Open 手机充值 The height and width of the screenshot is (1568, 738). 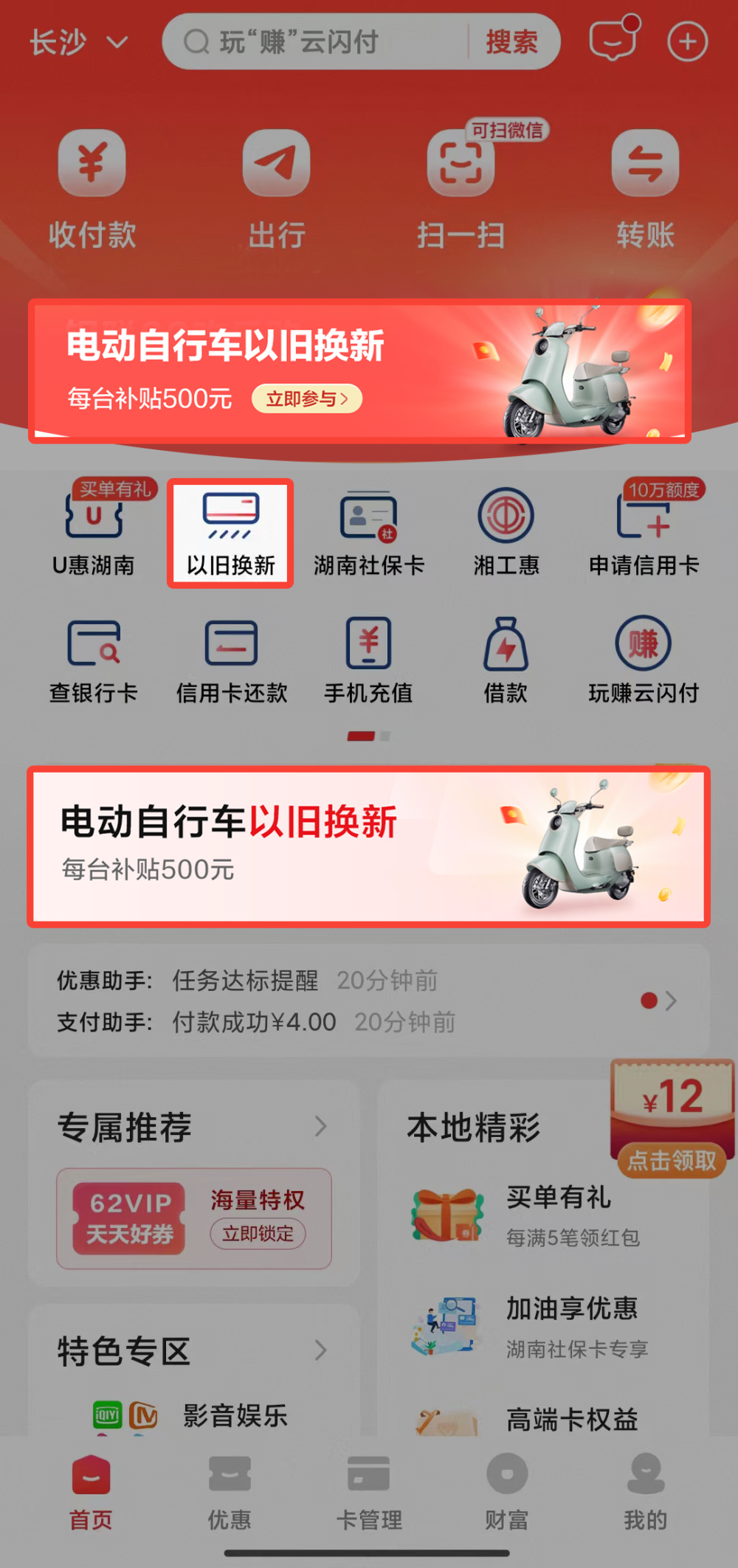tap(368, 660)
